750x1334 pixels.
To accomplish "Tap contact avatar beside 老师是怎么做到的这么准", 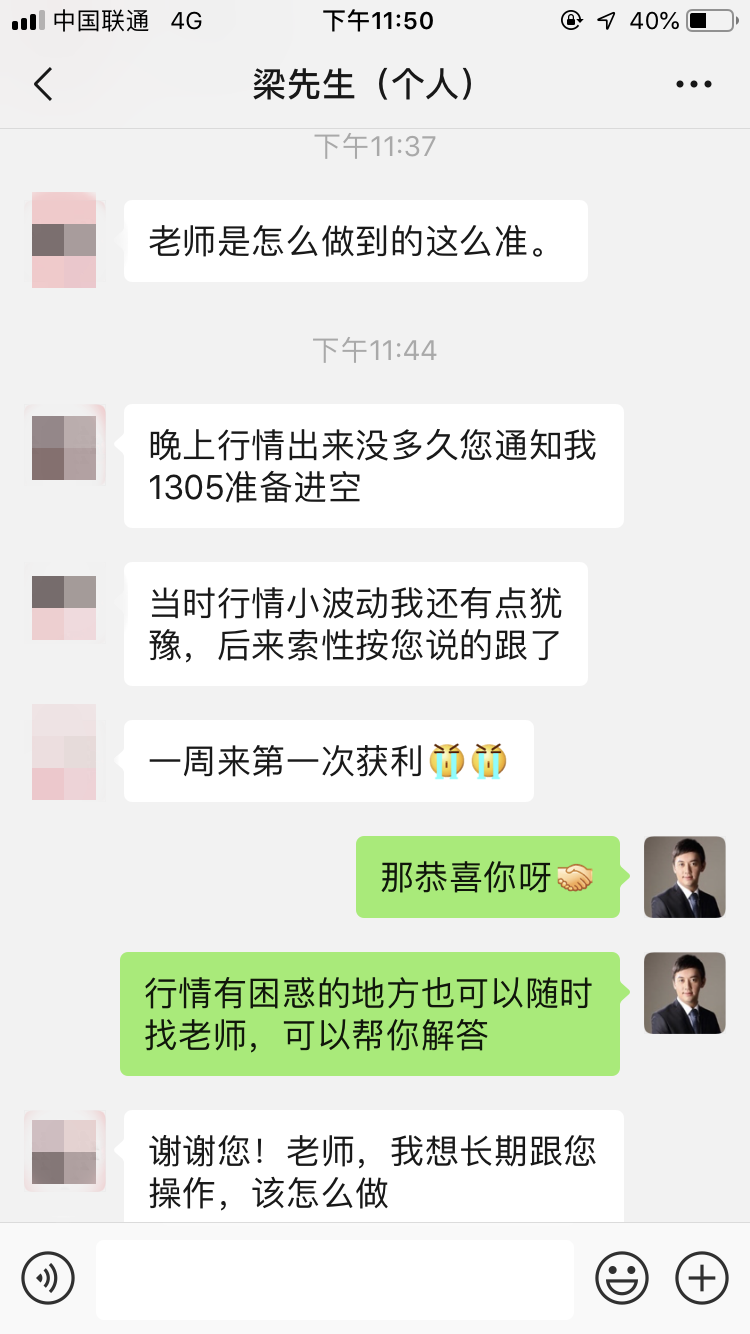I will tap(64, 241).
